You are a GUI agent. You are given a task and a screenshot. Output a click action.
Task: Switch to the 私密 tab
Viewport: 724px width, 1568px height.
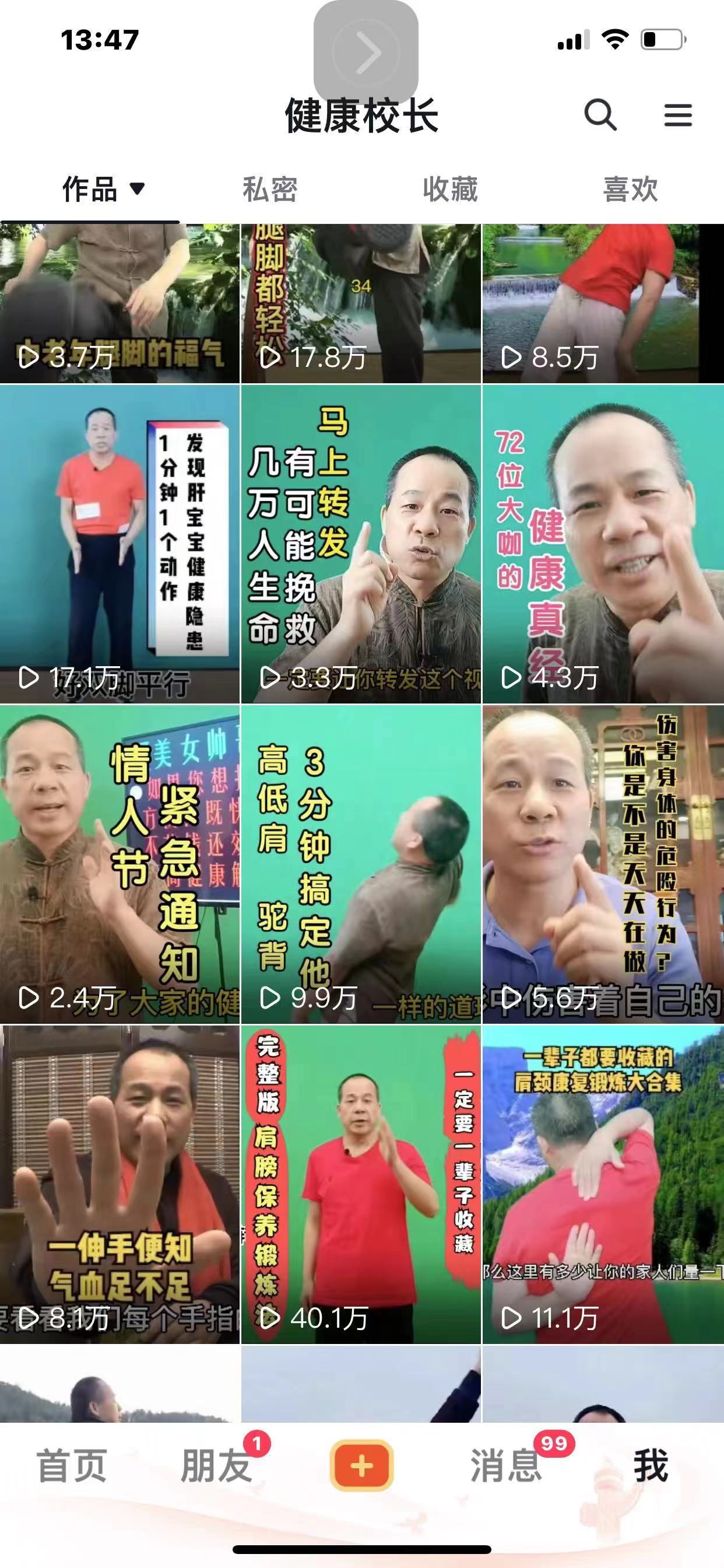pos(270,190)
